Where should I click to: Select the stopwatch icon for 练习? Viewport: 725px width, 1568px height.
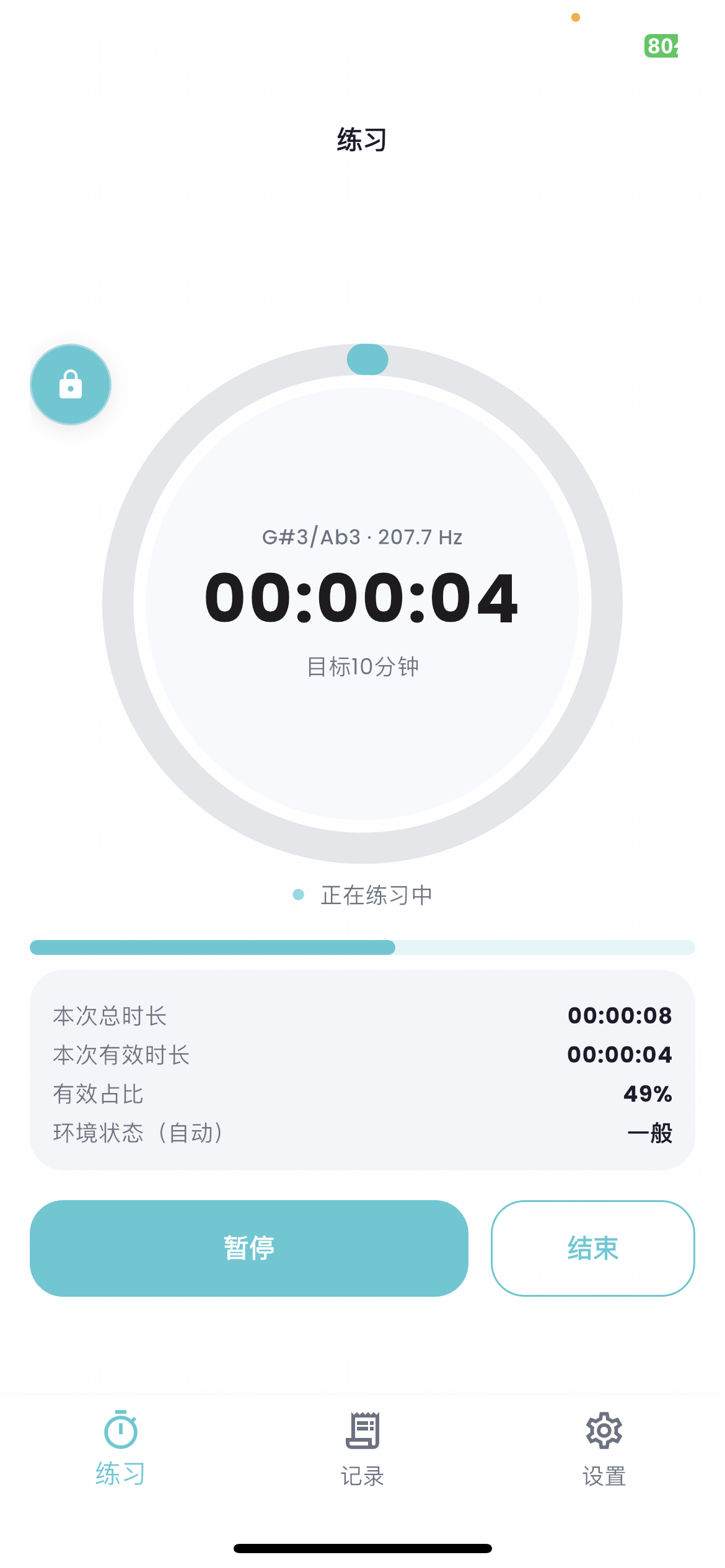120,1432
